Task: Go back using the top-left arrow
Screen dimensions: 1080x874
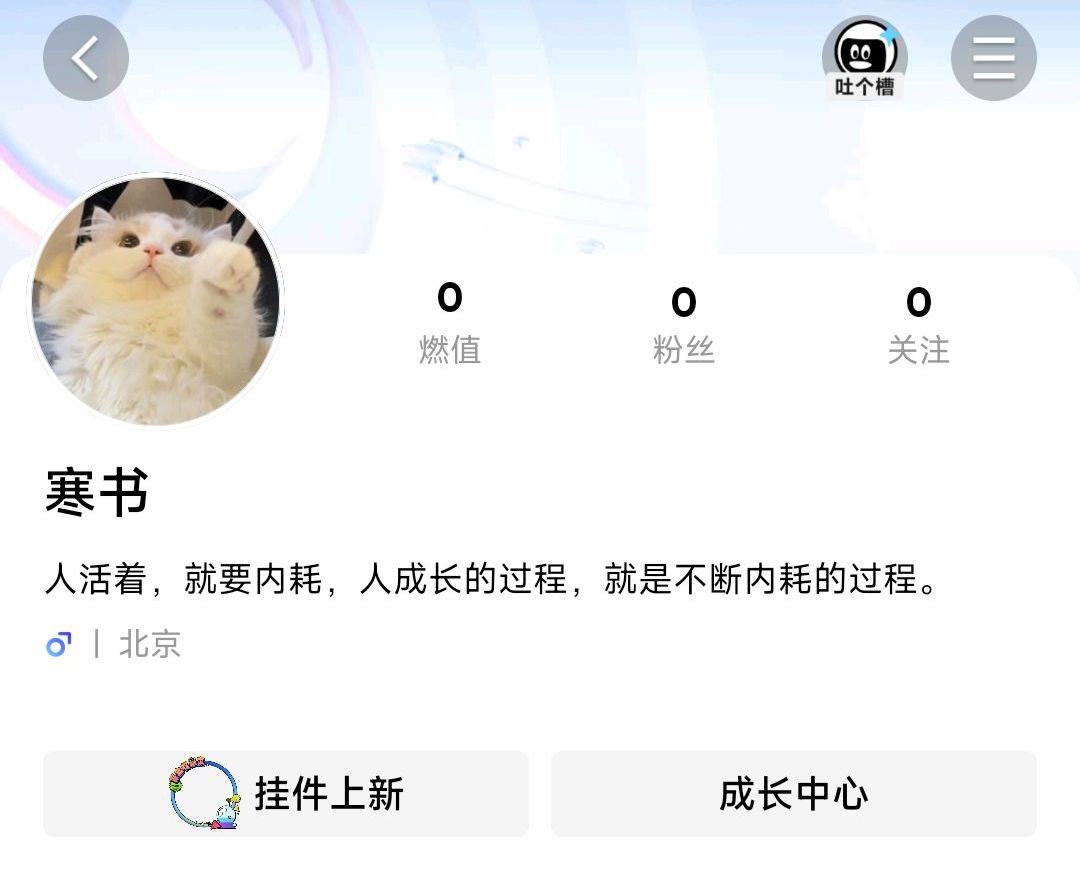Action: pyautogui.click(x=86, y=59)
